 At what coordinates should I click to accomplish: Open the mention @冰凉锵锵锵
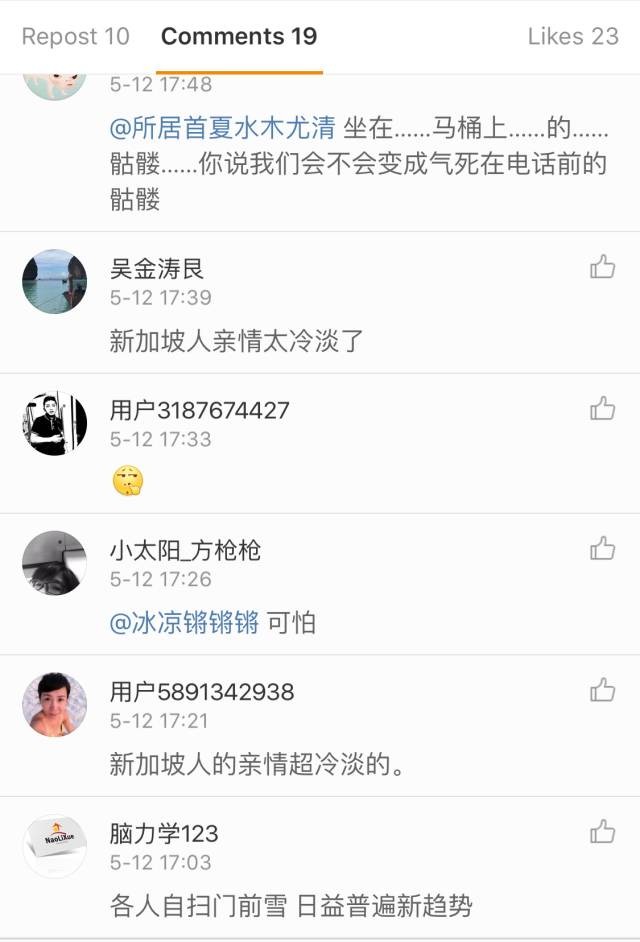tap(184, 624)
